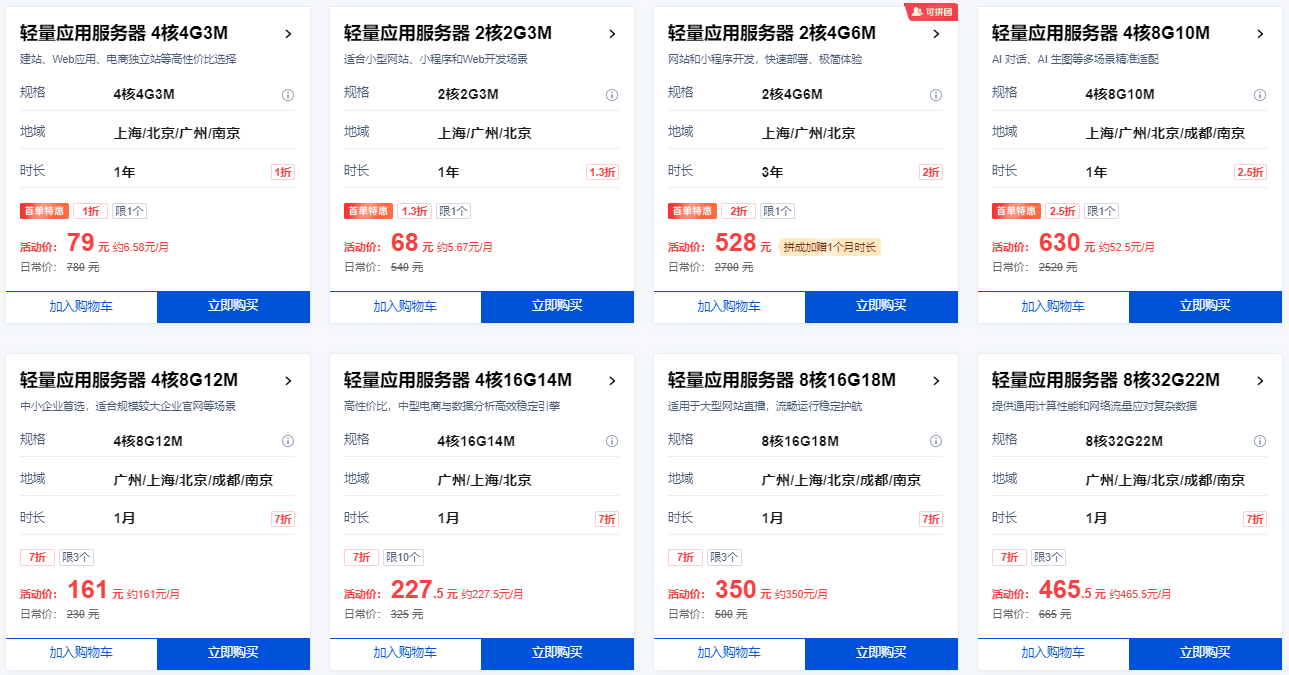The width and height of the screenshot is (1289, 675).
Task: Buy the 2核4G6M server now
Action: coord(881,307)
